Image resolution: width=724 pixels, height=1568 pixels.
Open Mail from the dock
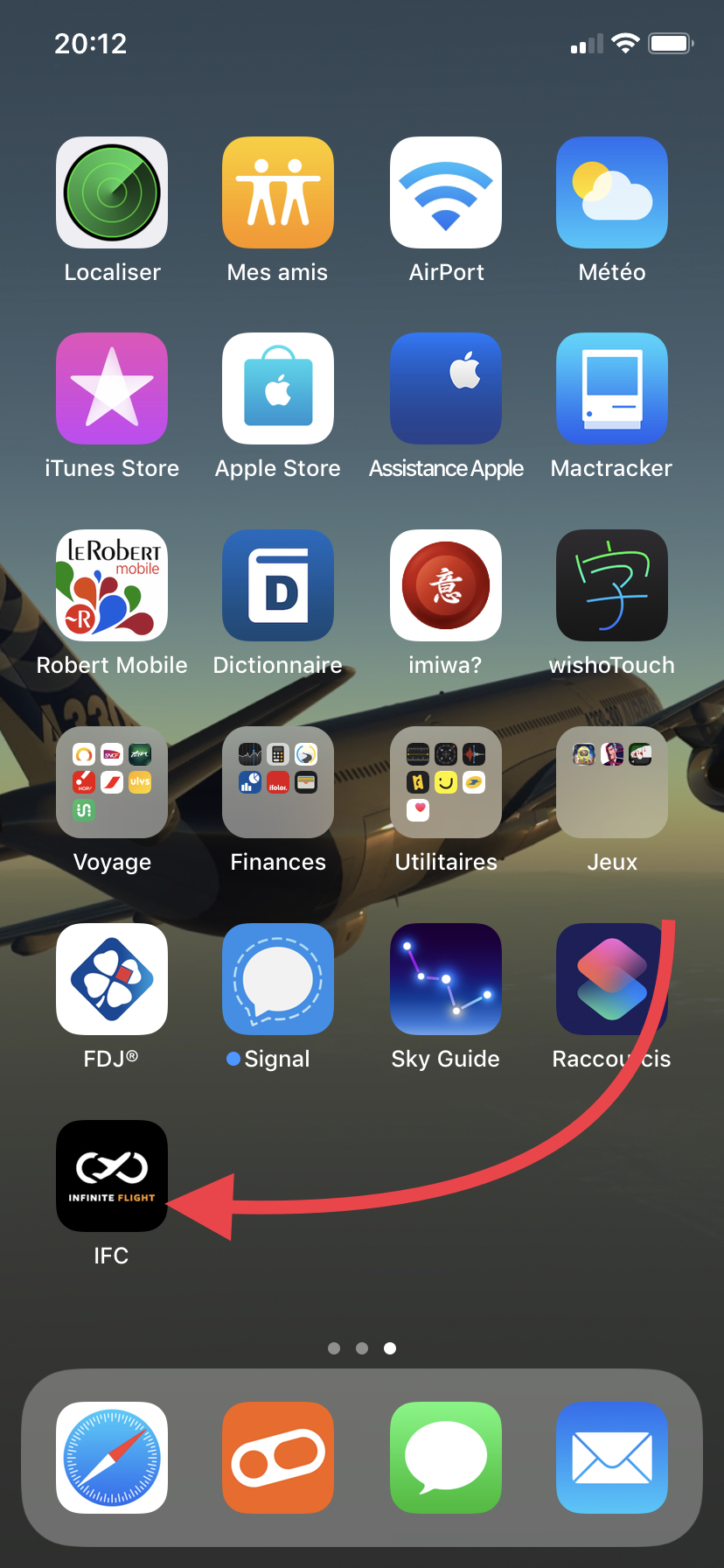tap(612, 1458)
